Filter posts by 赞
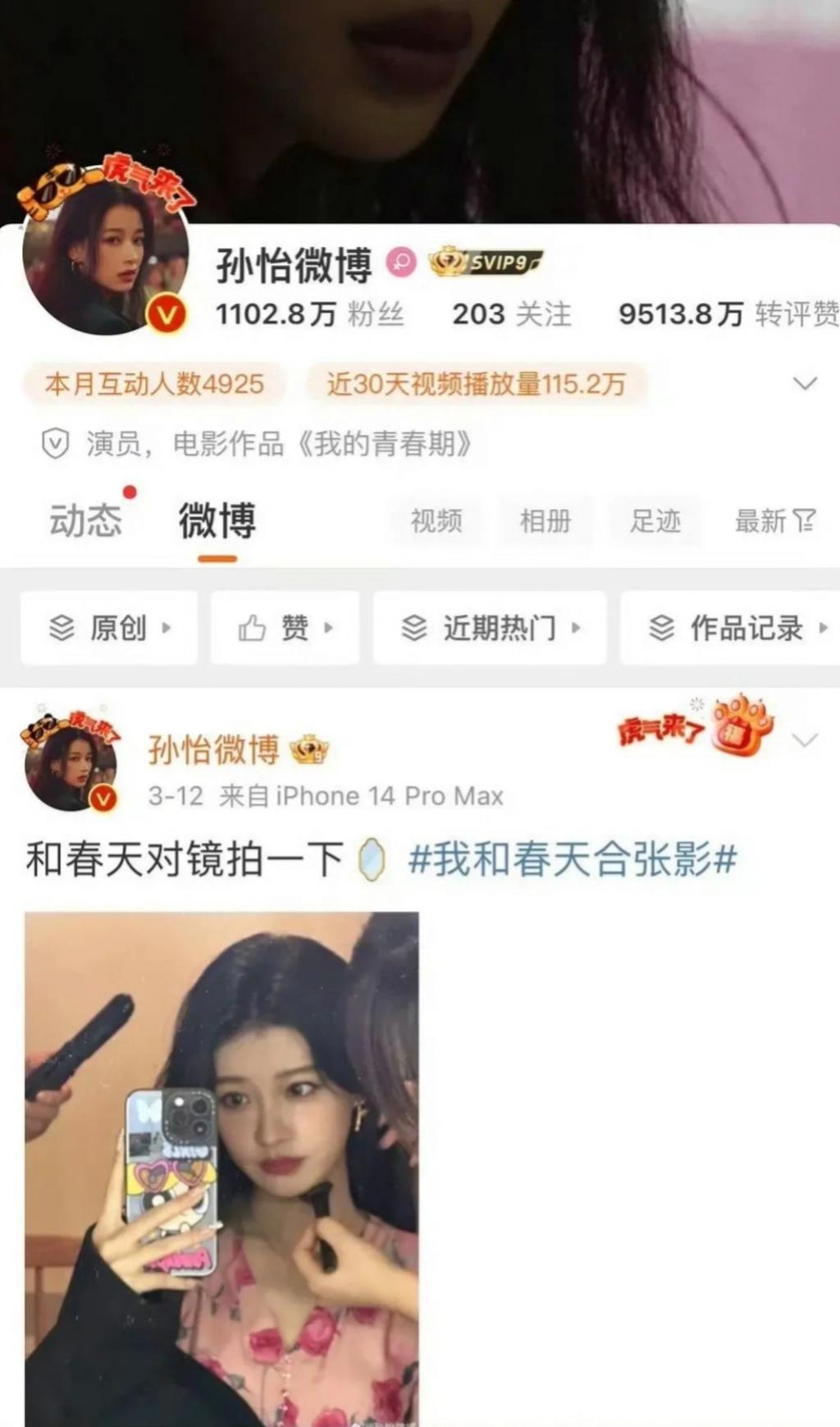 285,628
